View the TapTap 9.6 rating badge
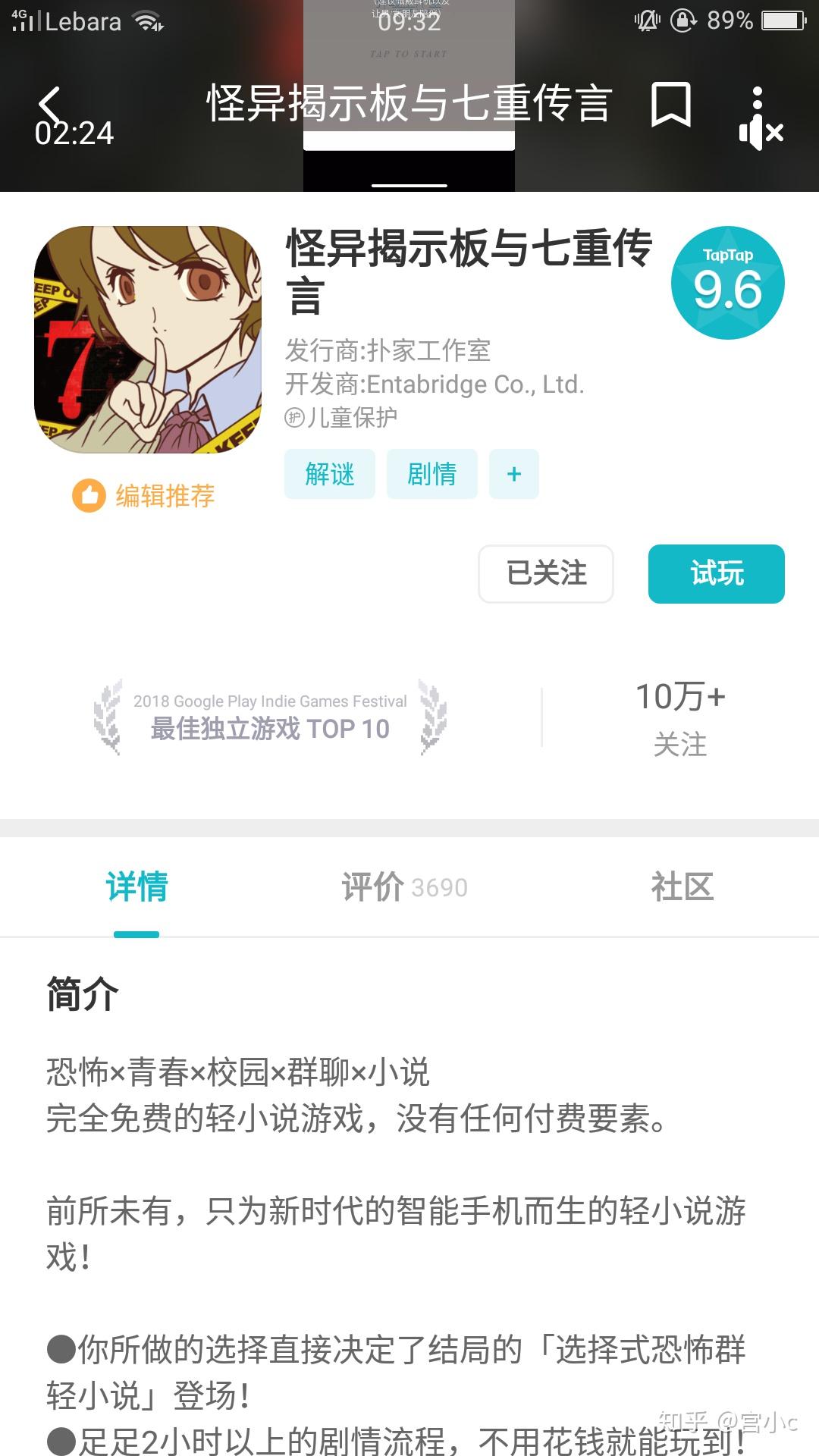 [x=727, y=283]
